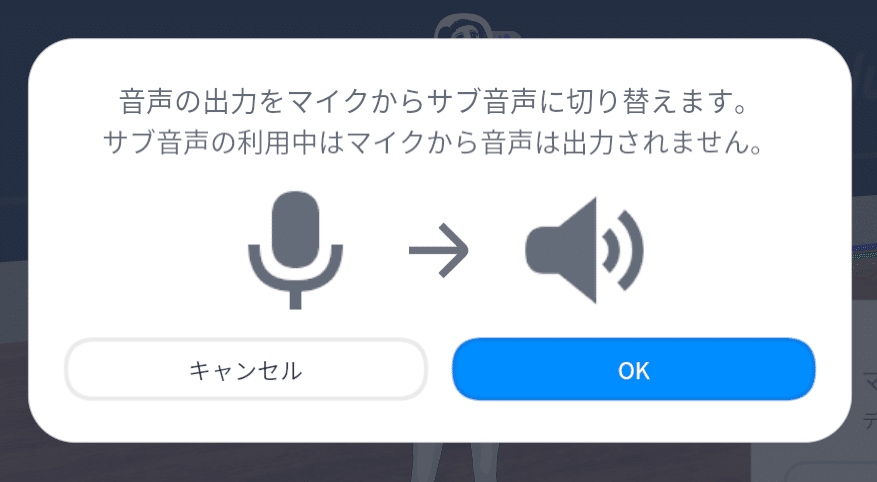The image size is (877, 482).
Task: Tap キャンセル to dismiss the dialog
Action: click(x=246, y=370)
